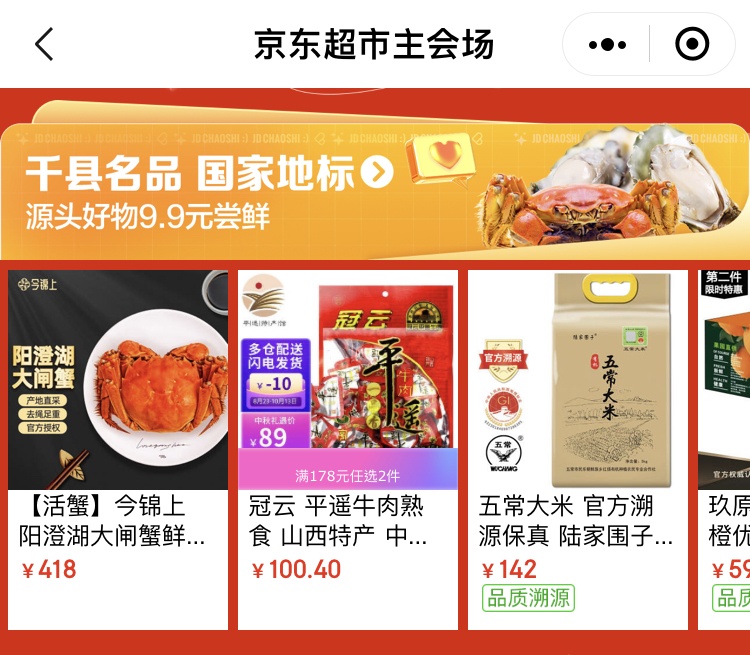
Task: Go back from 京东超市主会场
Action: click(44, 44)
